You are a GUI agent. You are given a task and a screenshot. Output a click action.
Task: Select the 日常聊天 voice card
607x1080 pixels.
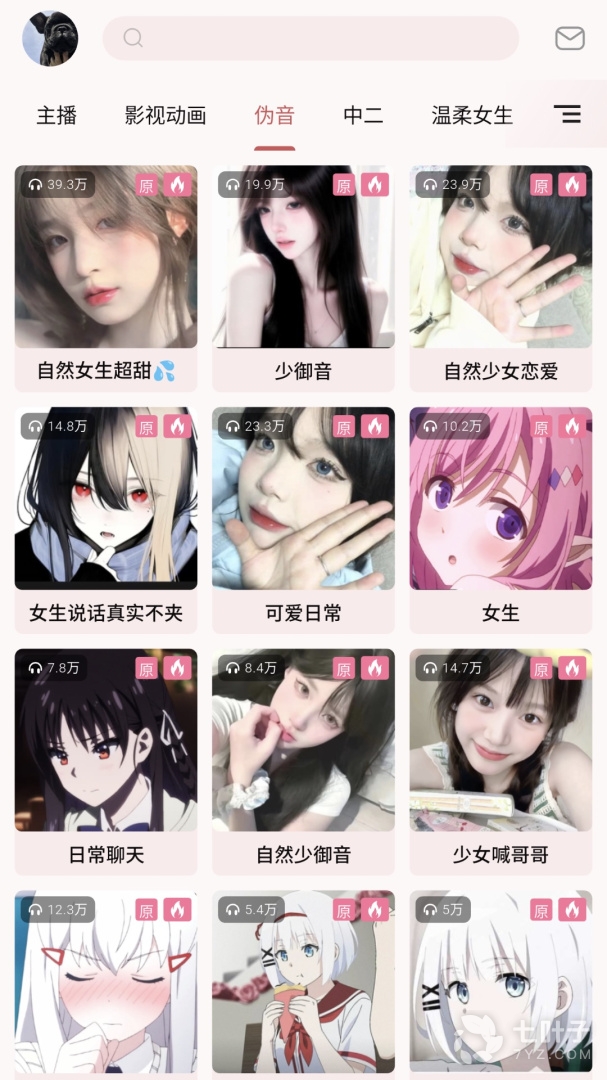point(106,762)
